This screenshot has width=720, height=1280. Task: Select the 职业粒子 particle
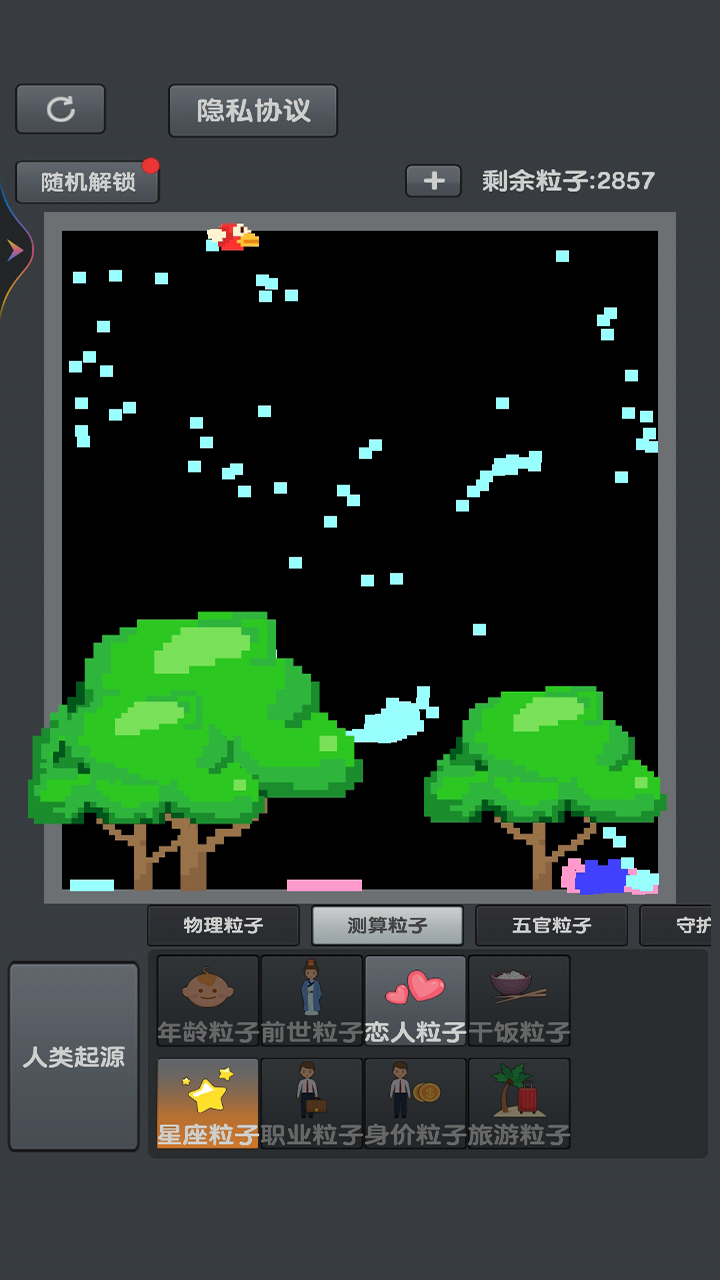tap(312, 1103)
